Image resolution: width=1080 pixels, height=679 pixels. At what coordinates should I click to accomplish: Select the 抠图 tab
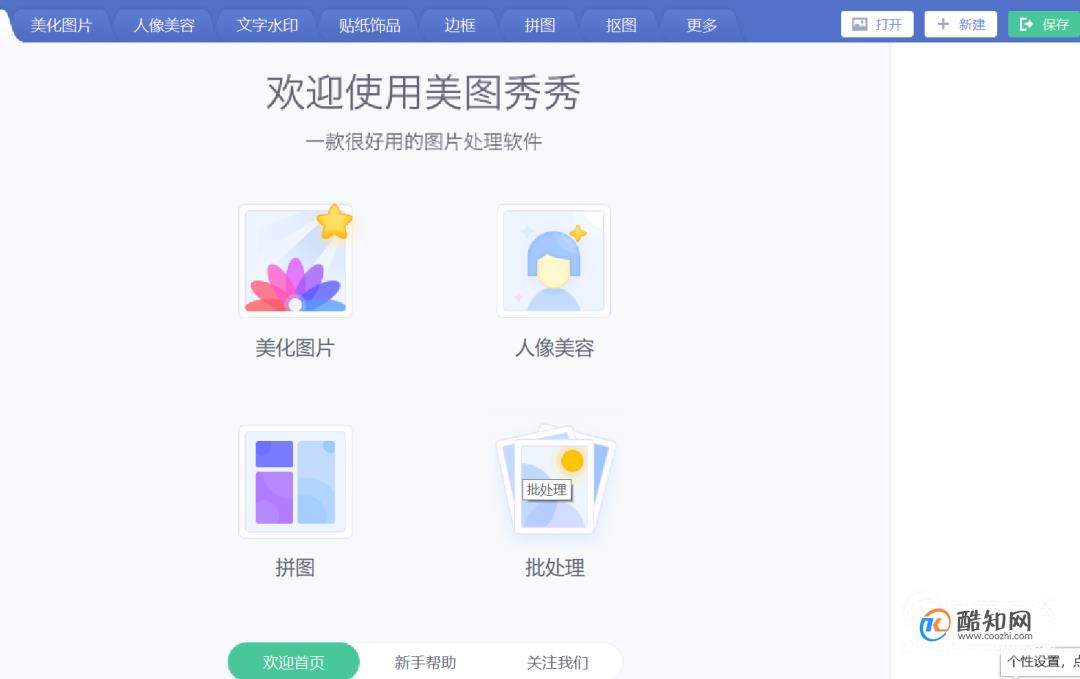(621, 25)
